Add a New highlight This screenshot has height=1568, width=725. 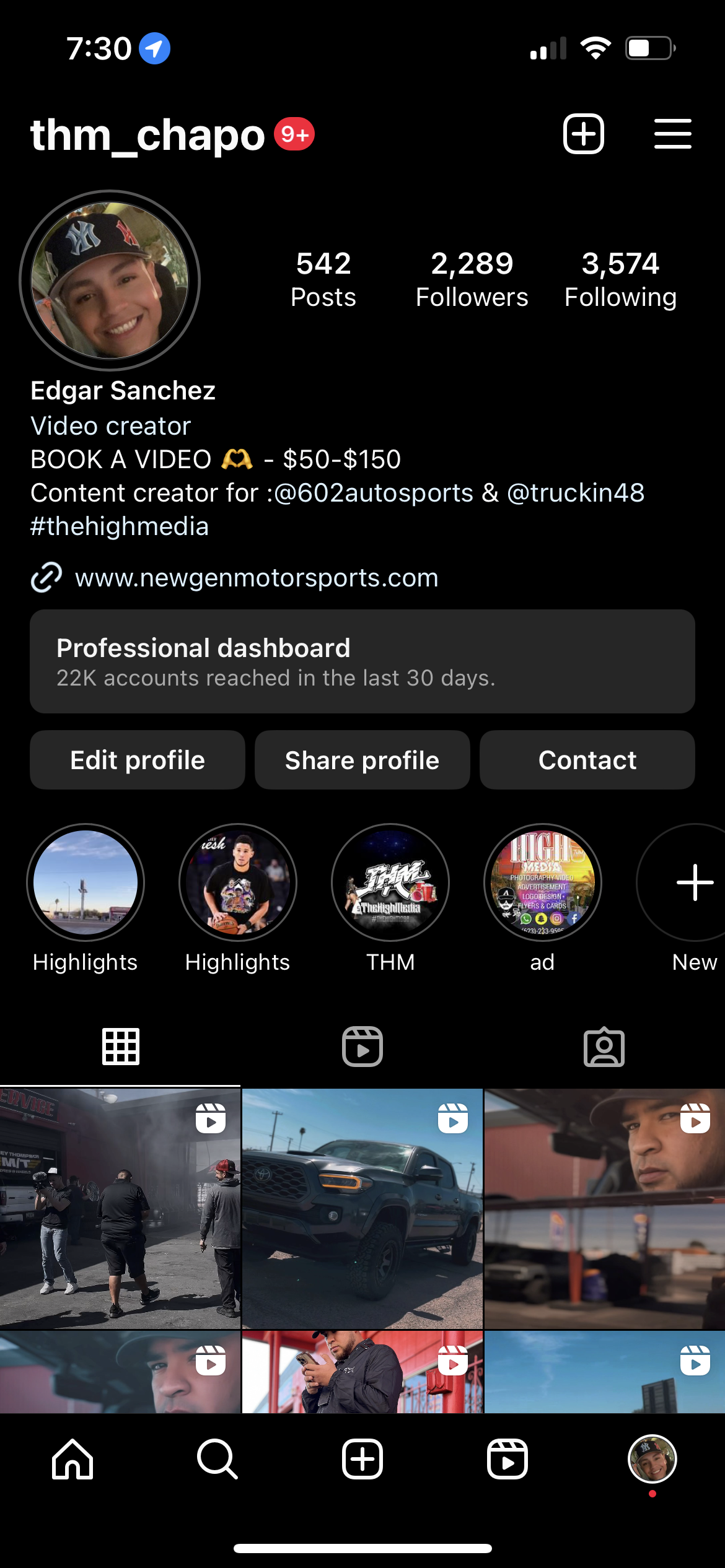(x=694, y=882)
